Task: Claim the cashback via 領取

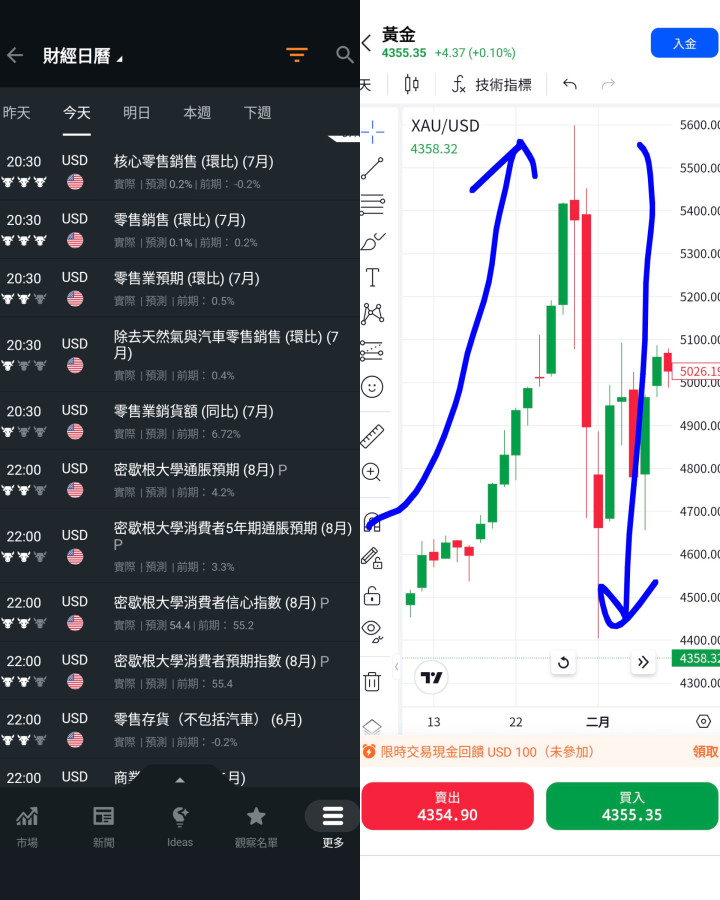Action: pyautogui.click(x=706, y=751)
